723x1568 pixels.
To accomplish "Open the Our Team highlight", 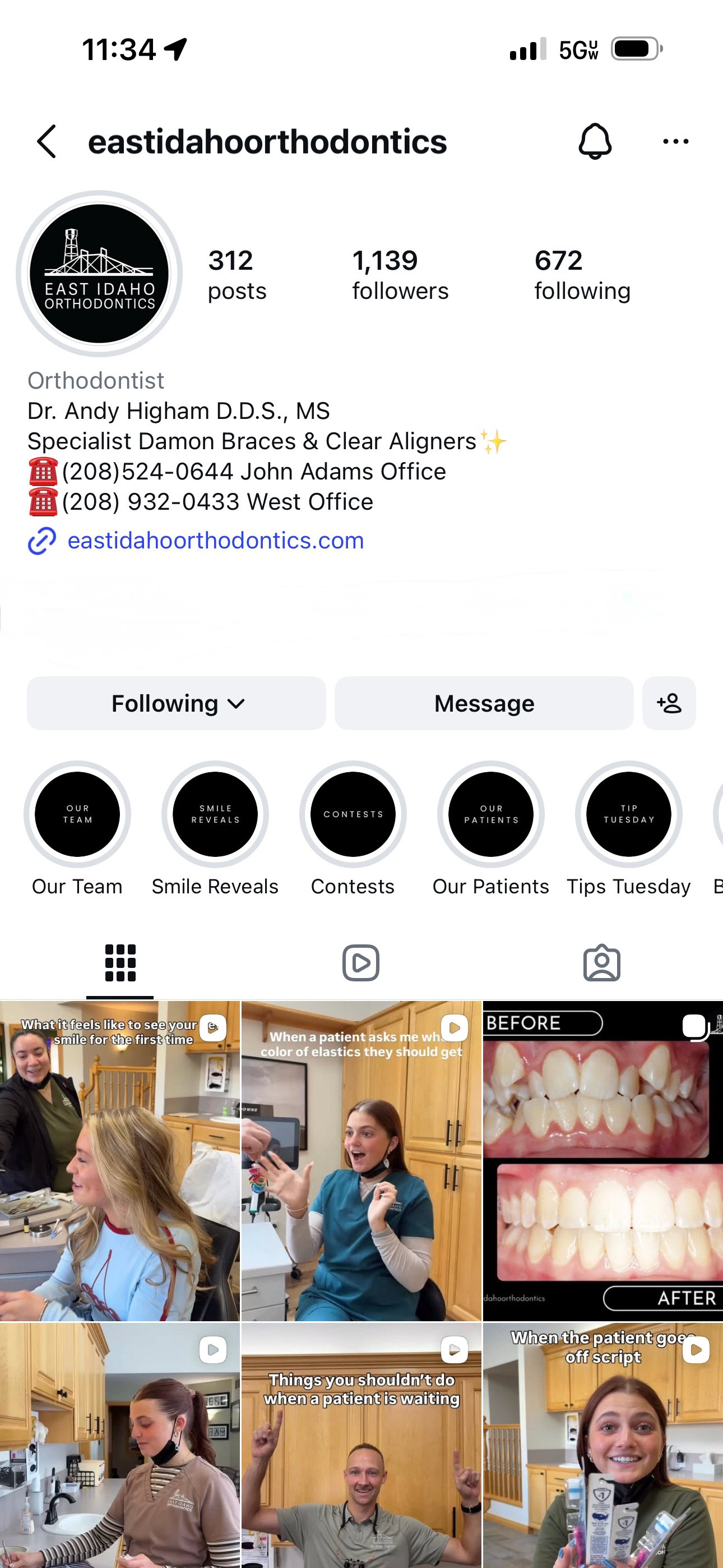I will (77, 814).
